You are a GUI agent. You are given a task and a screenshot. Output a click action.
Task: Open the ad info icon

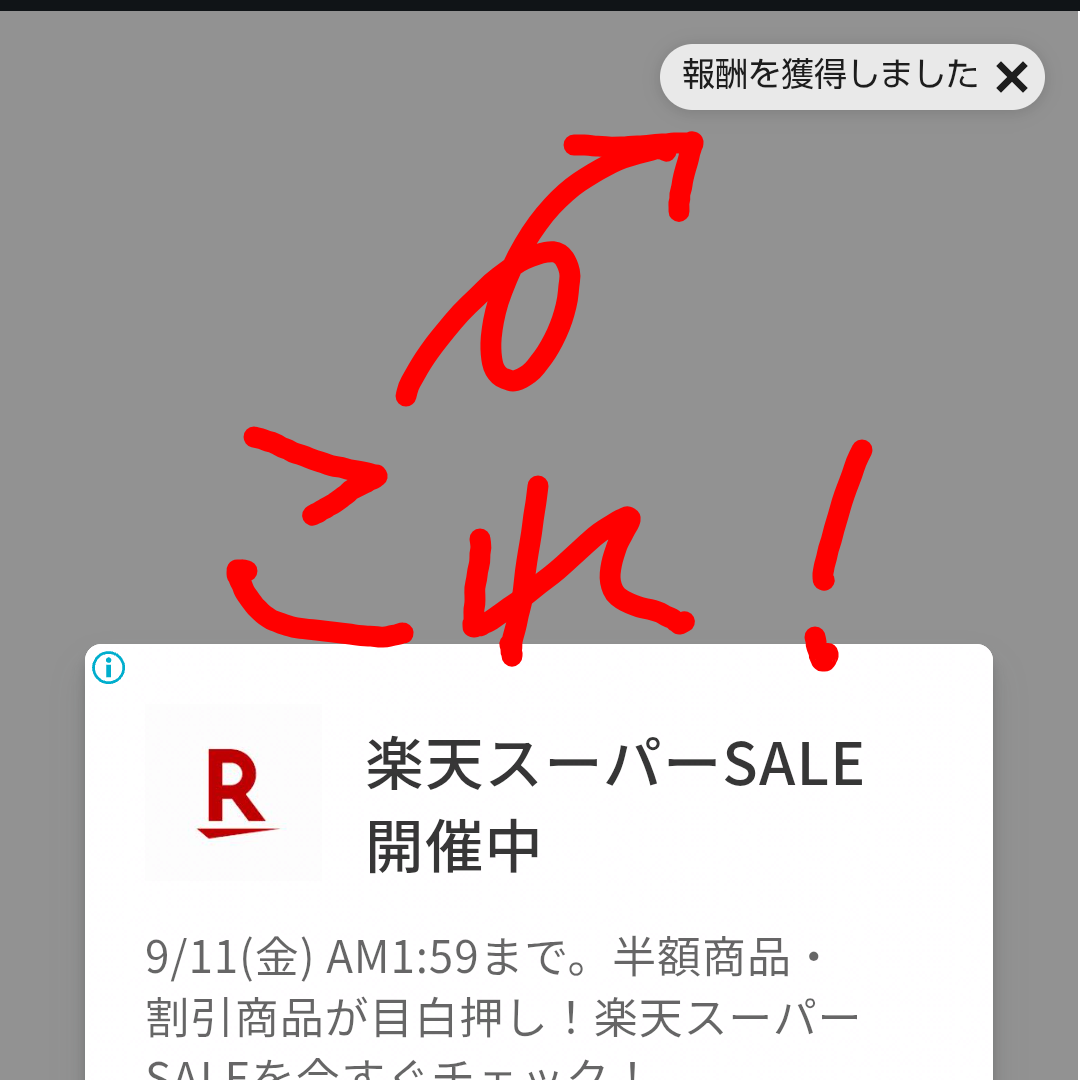[x=109, y=667]
